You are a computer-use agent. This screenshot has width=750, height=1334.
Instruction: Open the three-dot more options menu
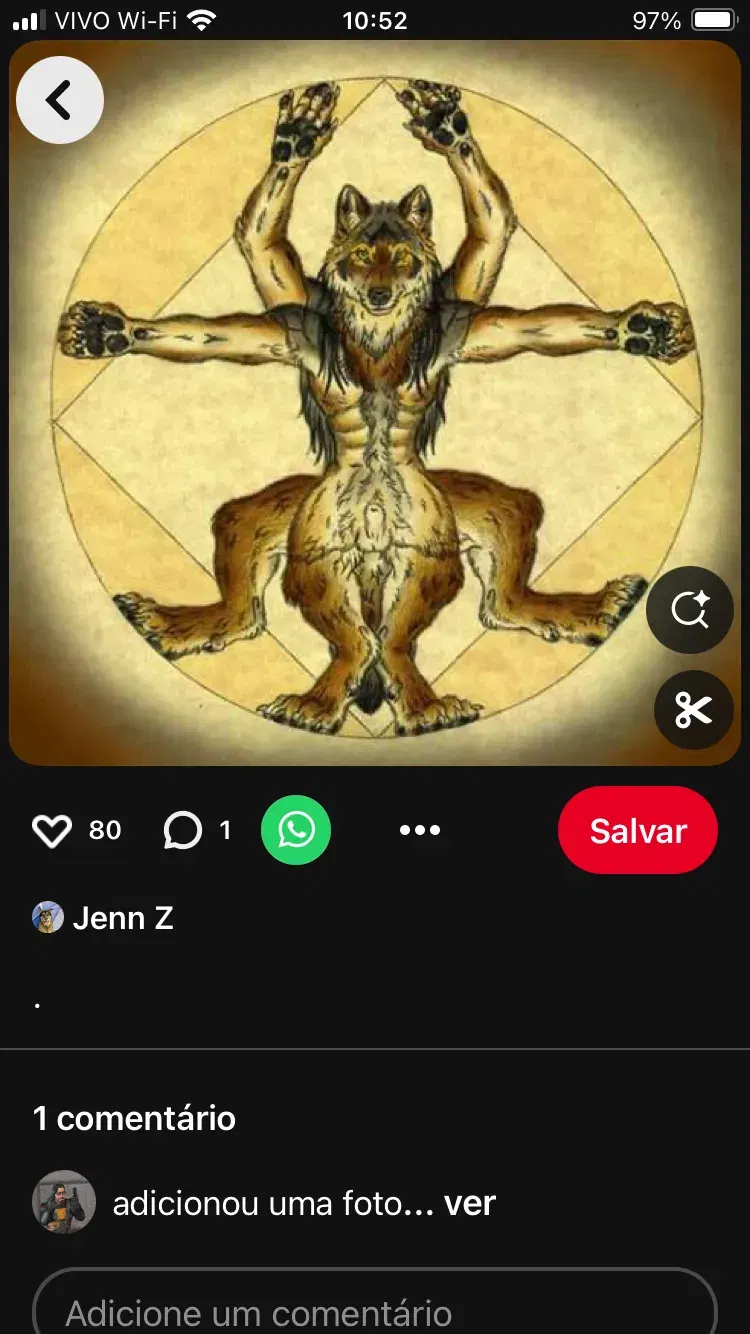[x=420, y=830]
